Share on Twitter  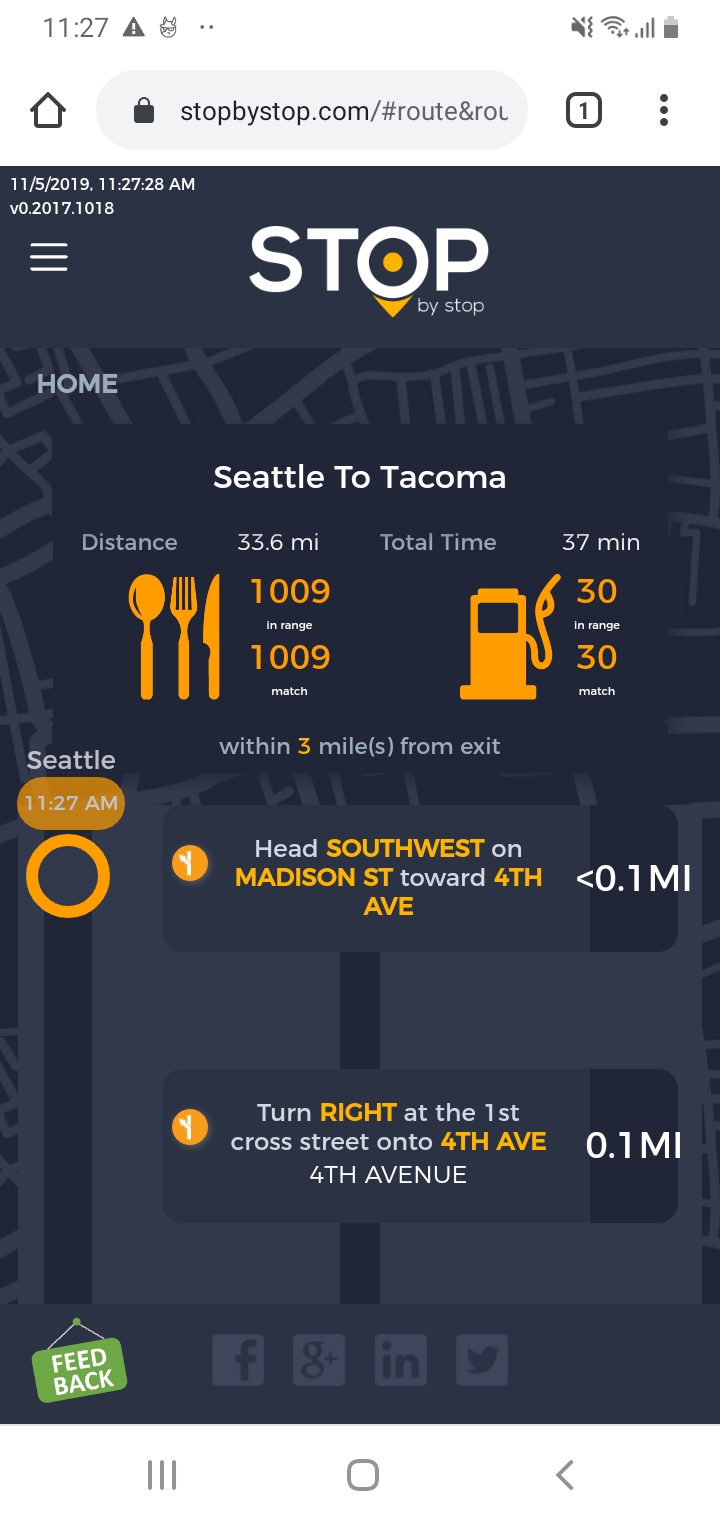pyautogui.click(x=482, y=1361)
